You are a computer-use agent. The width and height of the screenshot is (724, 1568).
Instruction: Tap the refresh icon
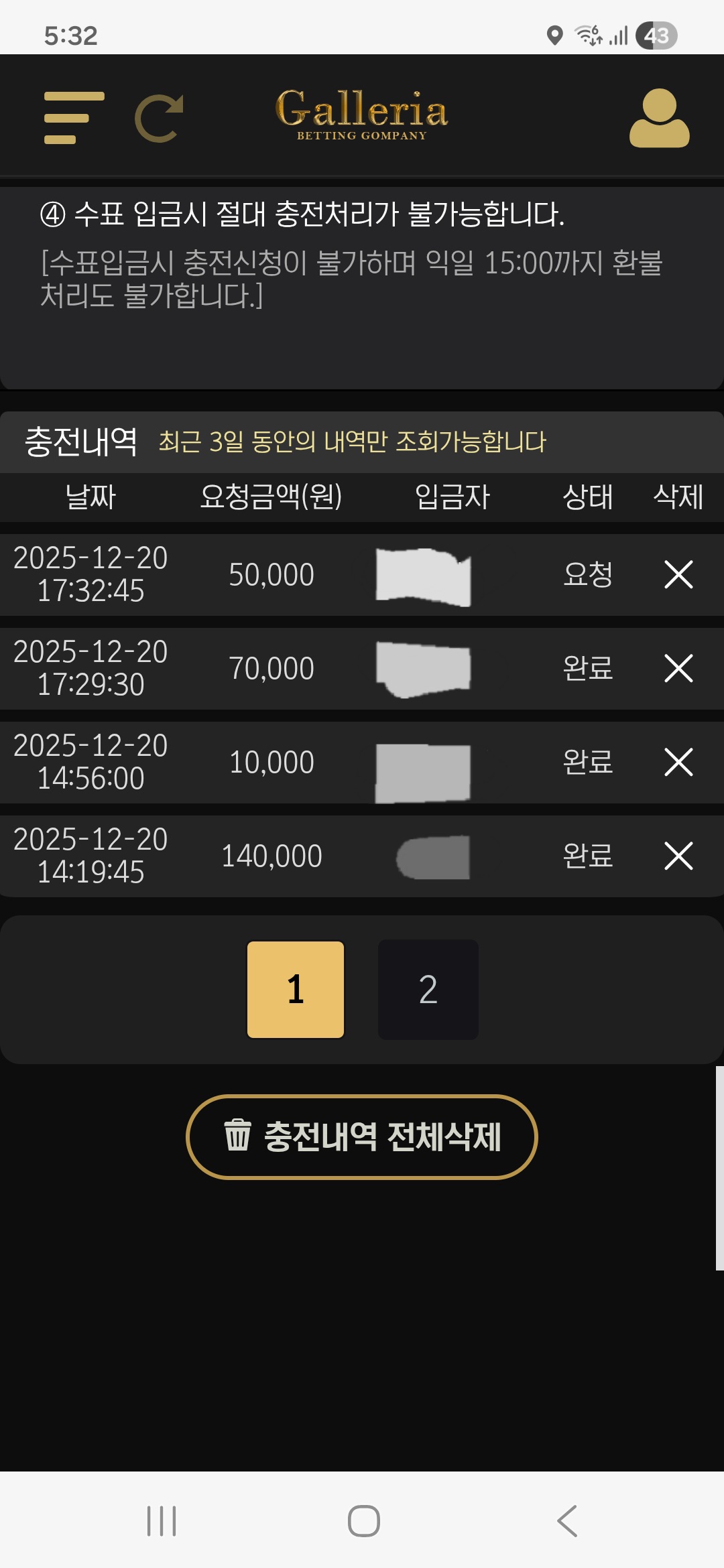coord(160,119)
